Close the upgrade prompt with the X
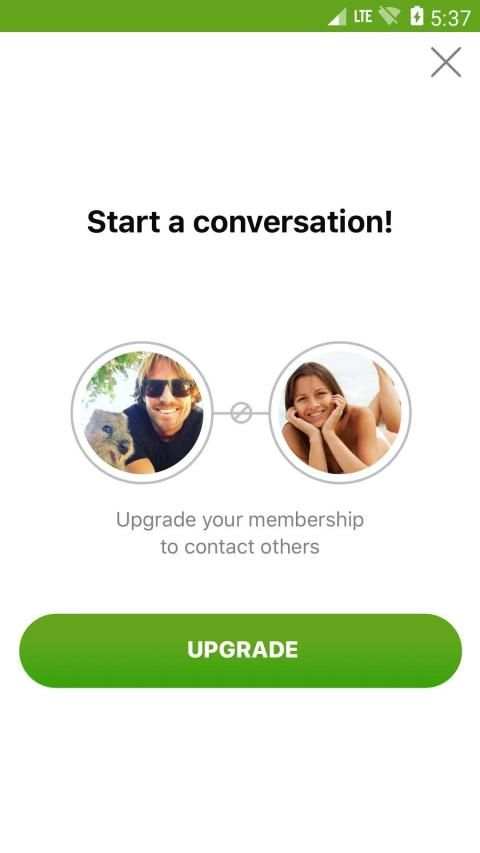Image resolution: width=480 pixels, height=853 pixels. (x=446, y=62)
